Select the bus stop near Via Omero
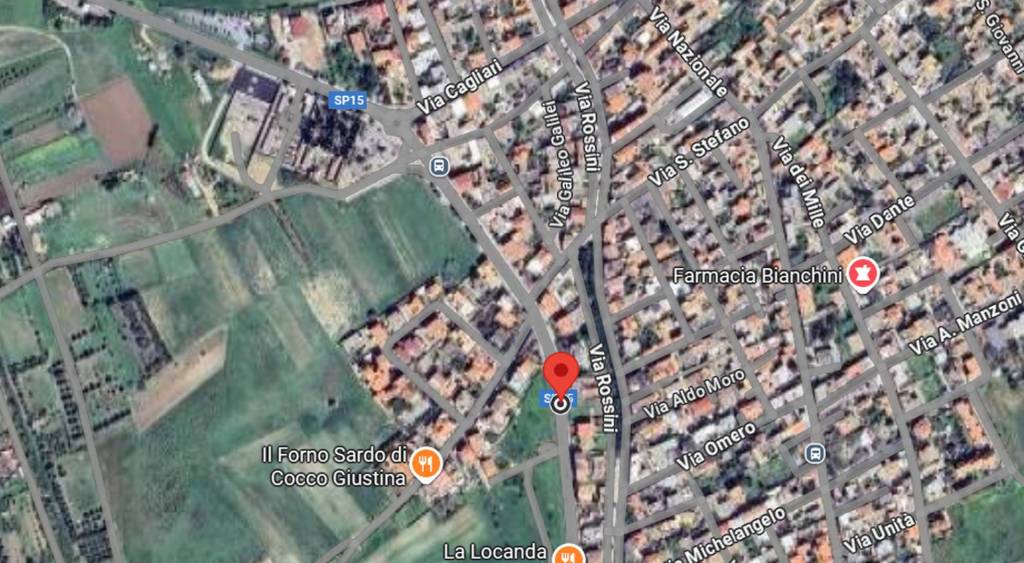Screen dimensions: 1024x563 tap(815, 452)
